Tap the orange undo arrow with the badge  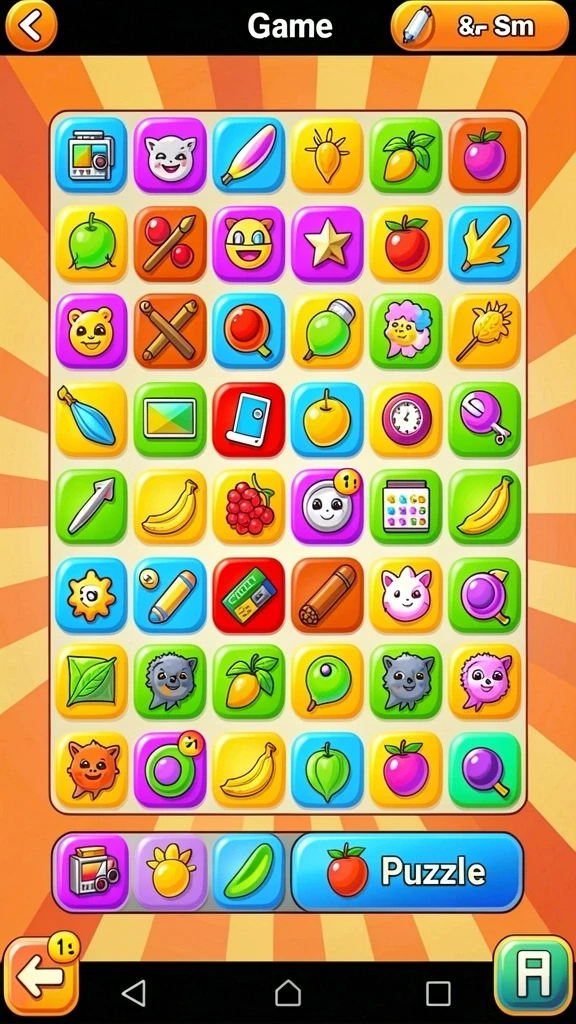tap(41, 976)
